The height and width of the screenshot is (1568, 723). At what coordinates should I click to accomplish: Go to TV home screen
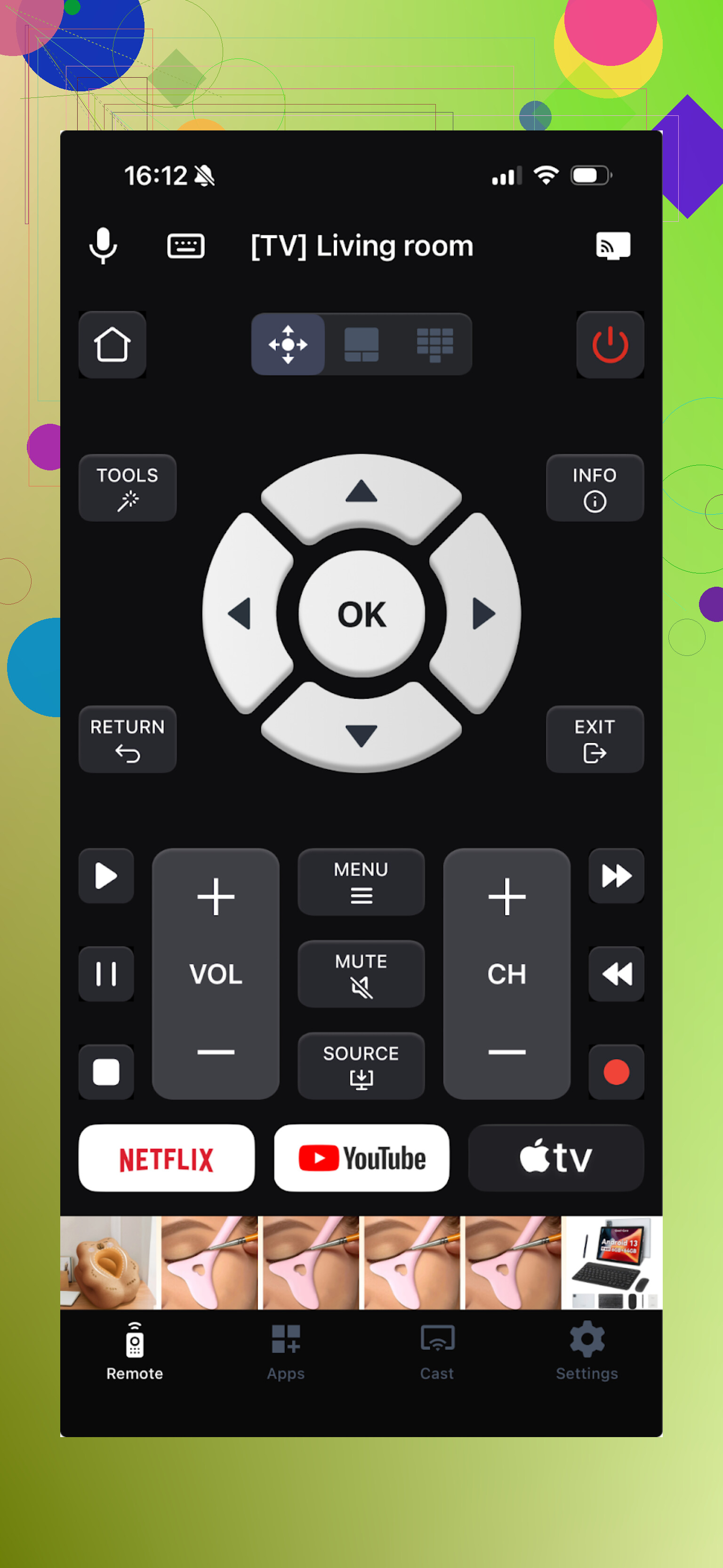112,345
